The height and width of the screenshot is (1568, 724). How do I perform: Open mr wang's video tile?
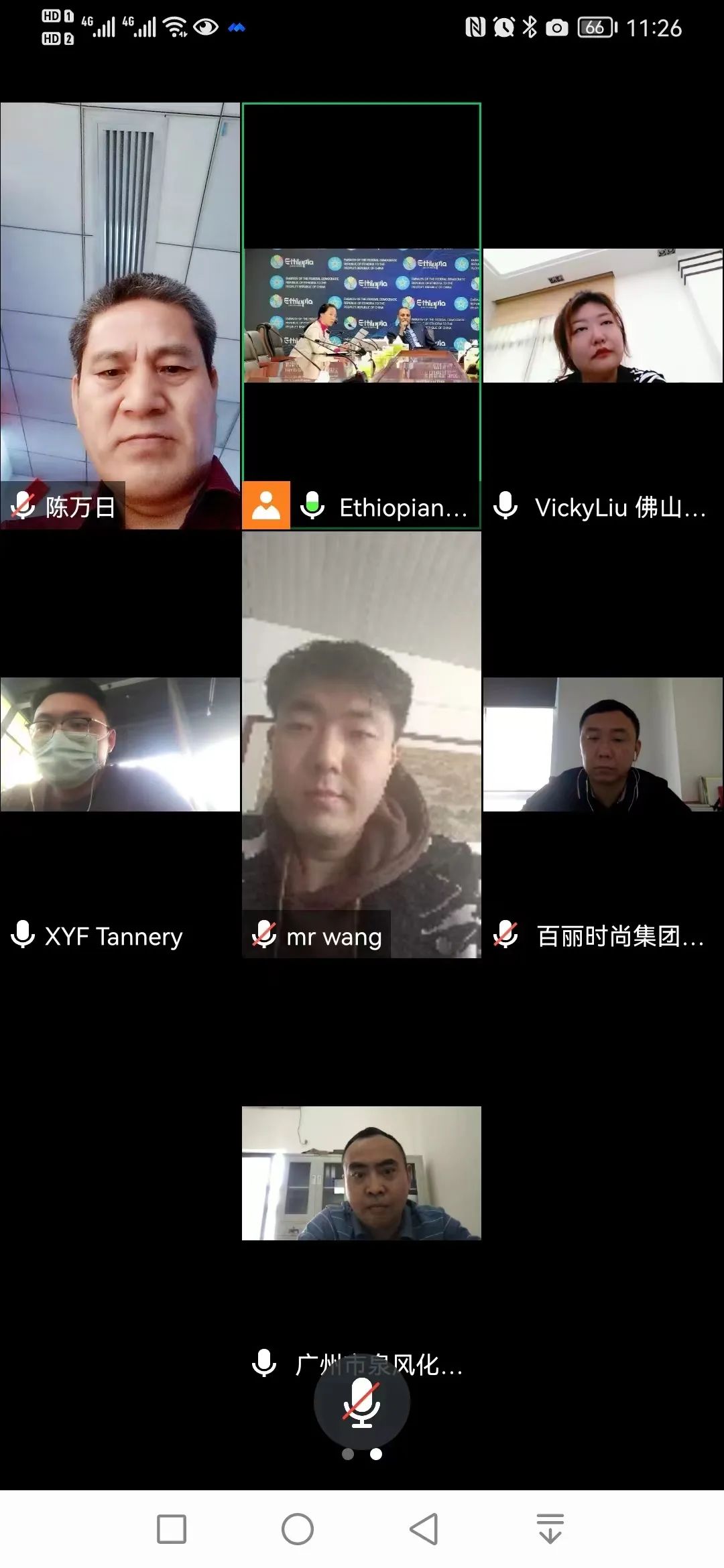click(361, 745)
